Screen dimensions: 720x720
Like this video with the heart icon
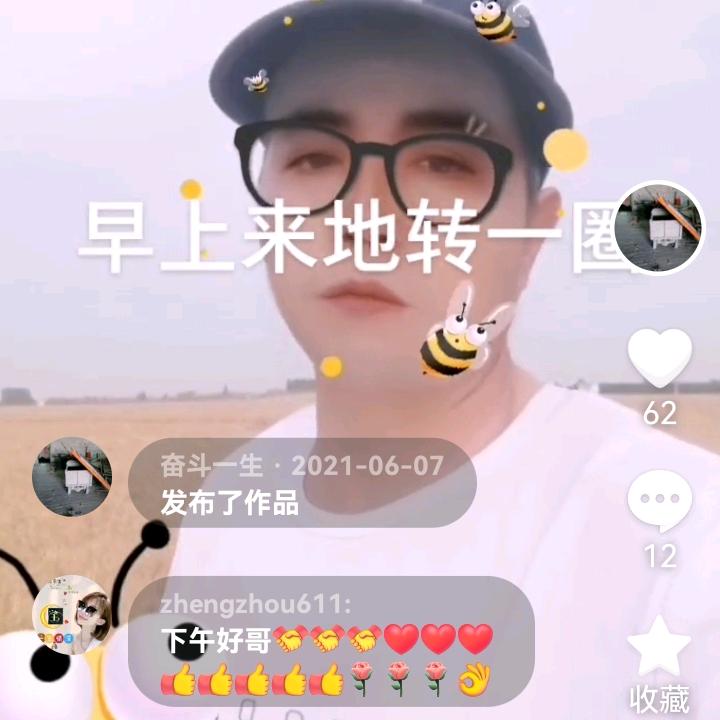coord(660,358)
